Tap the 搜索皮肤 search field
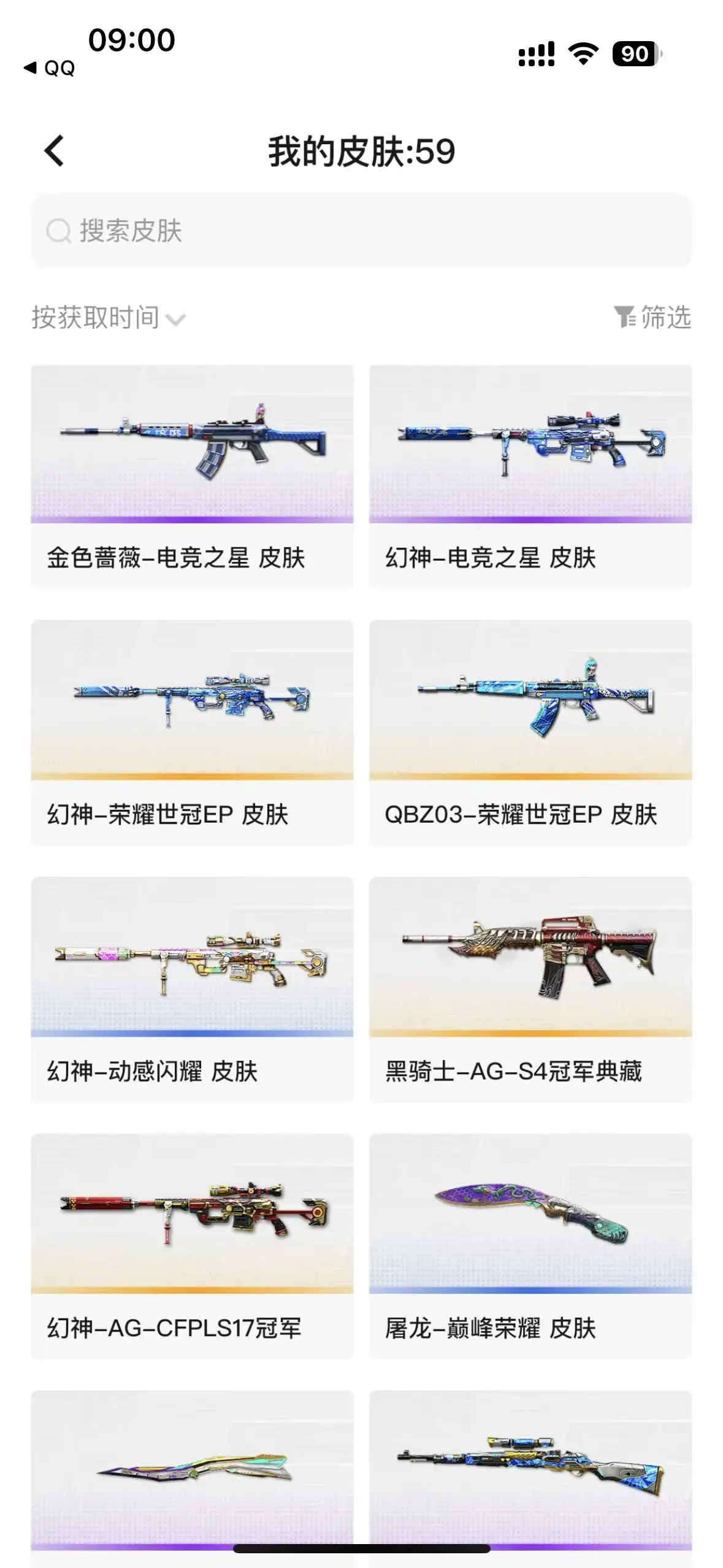 [x=361, y=231]
